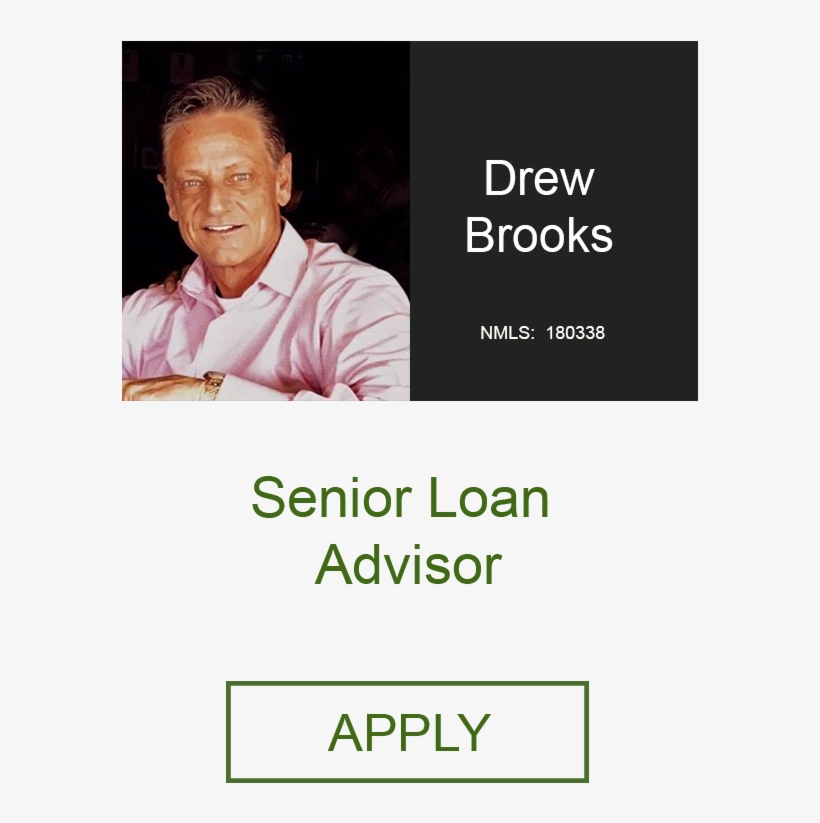Select the words Senior Loan
820x823 pixels.
coord(400,497)
